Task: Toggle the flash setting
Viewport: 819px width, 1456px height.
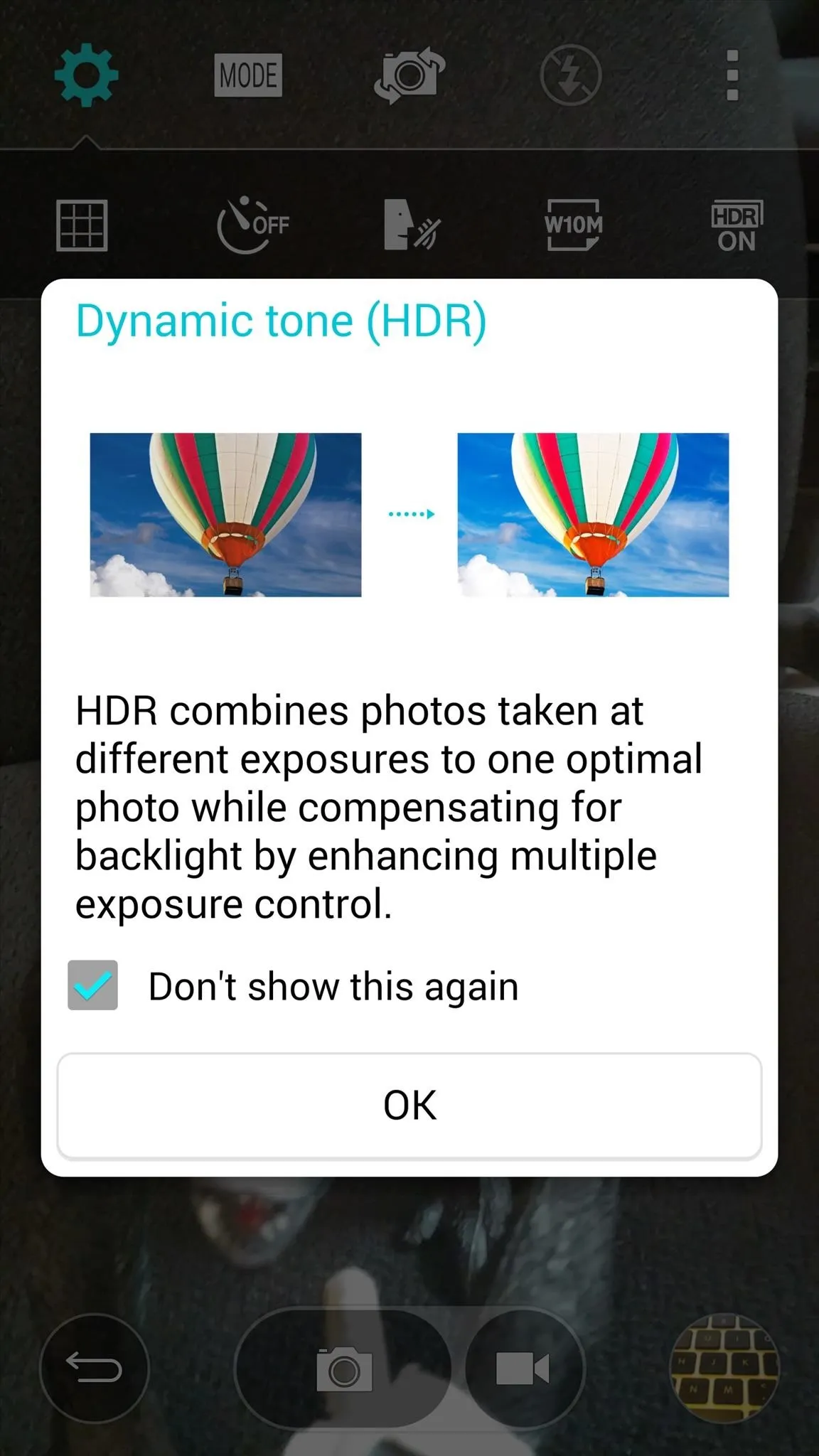Action: (570, 75)
